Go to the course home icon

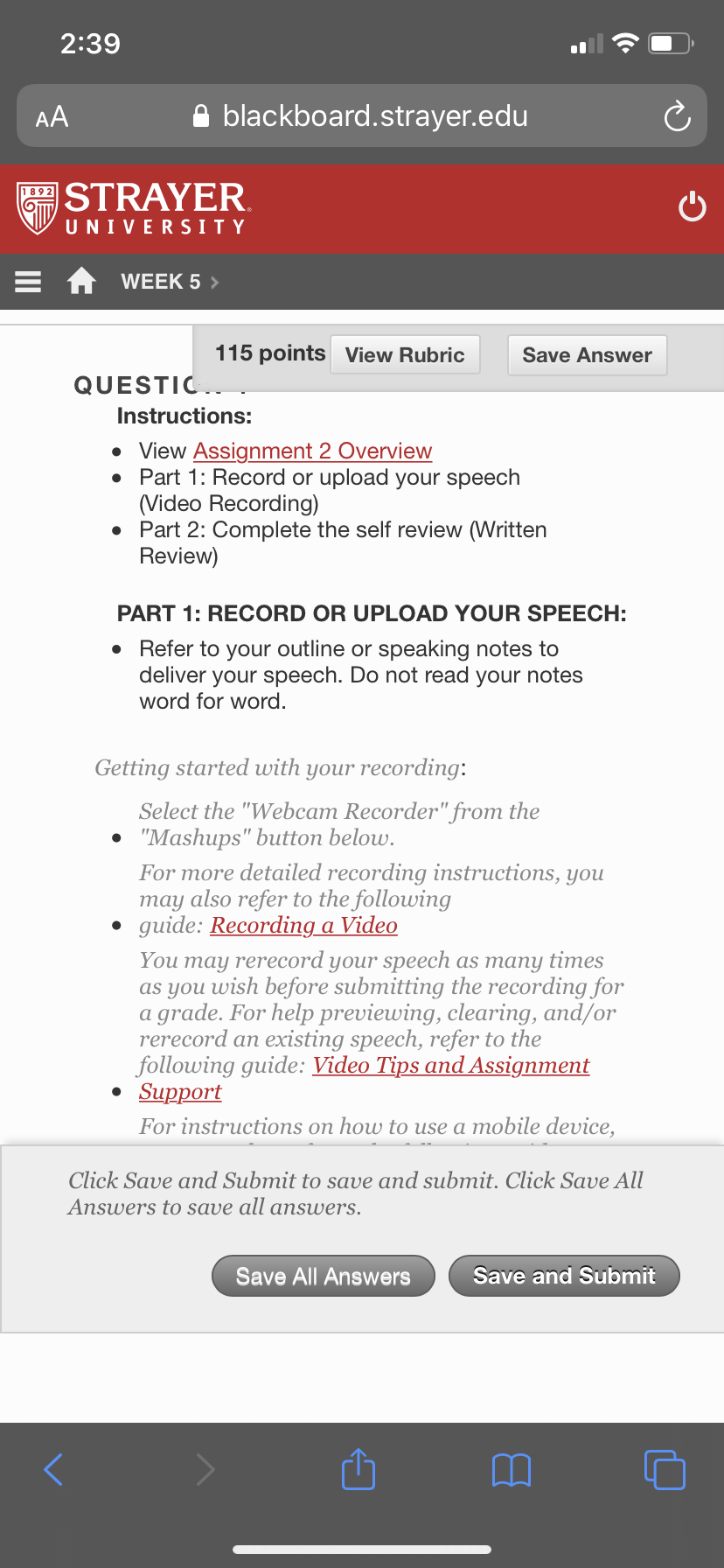click(x=81, y=281)
